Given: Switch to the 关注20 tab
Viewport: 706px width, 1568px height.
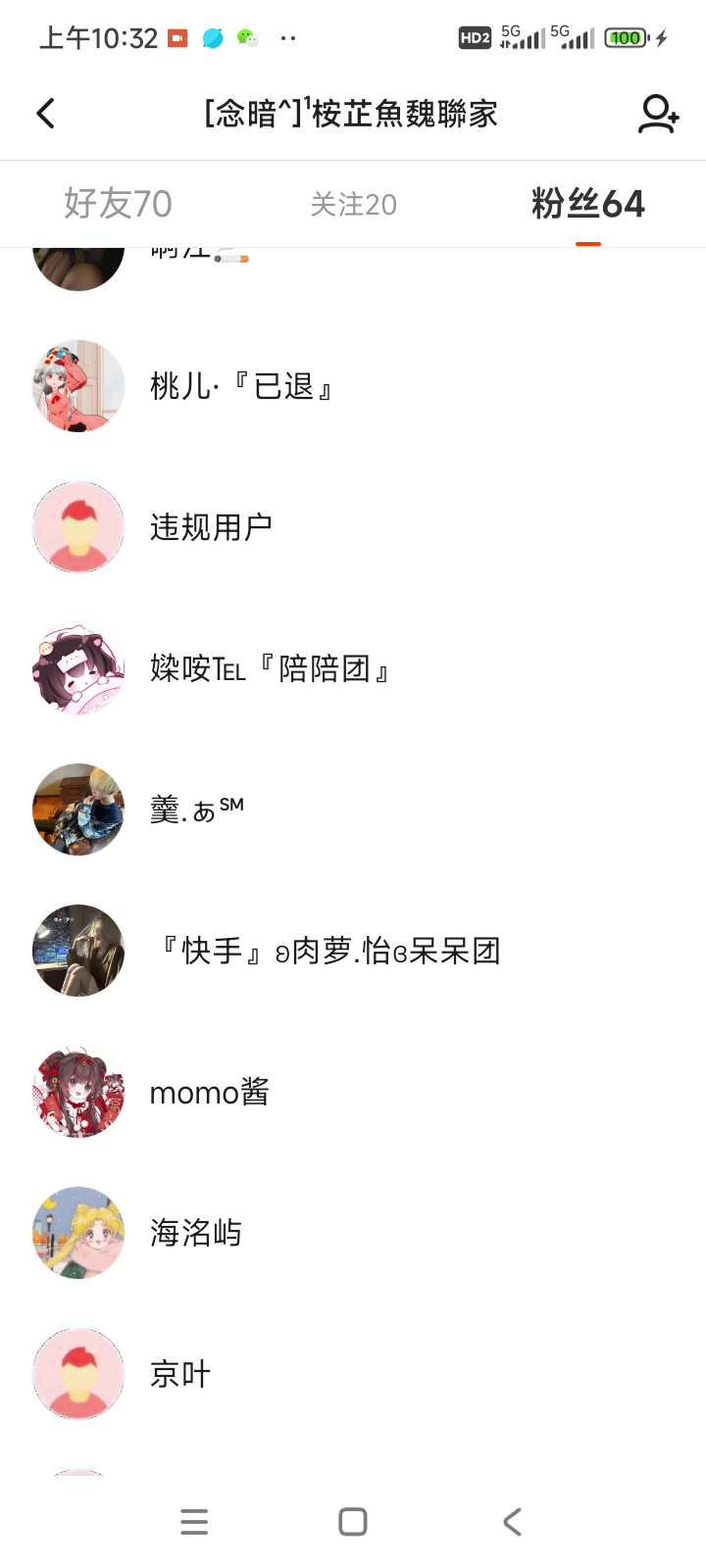Looking at the screenshot, I should click(353, 204).
